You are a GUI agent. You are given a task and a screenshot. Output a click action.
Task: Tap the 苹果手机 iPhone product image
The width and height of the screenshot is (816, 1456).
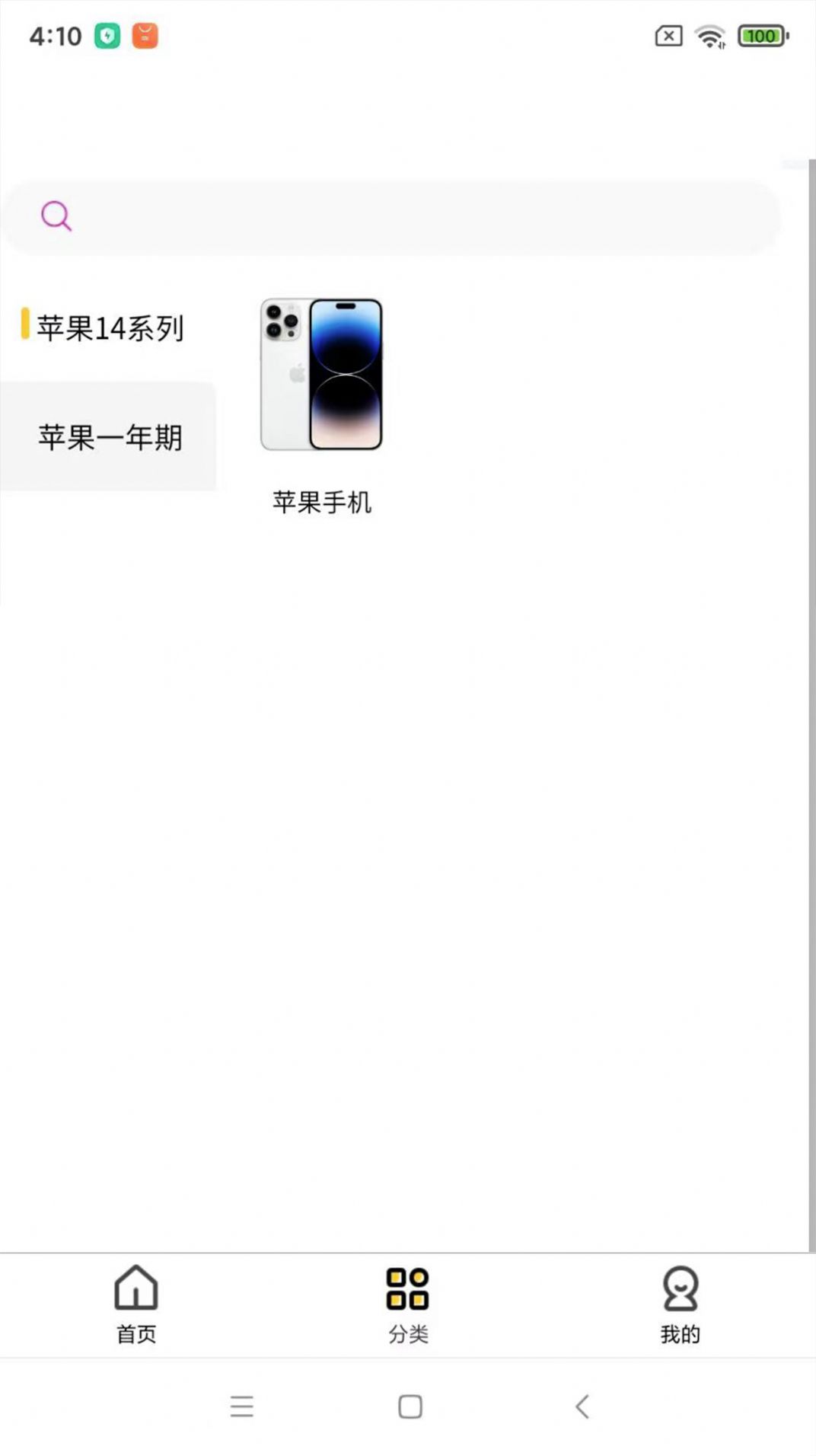[322, 375]
